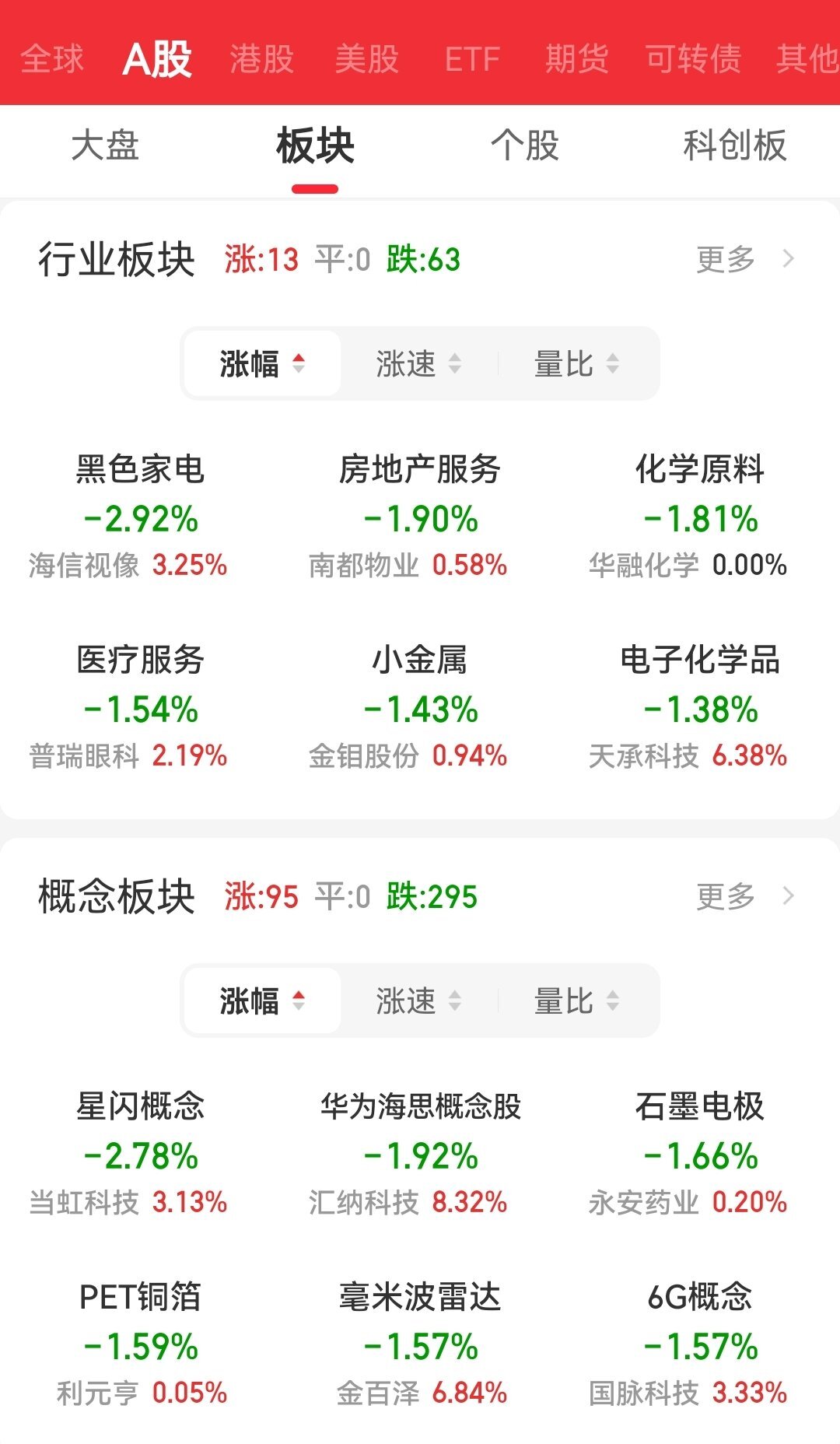Viewport: 840px width, 1444px height.
Task: Sort 行业板块 by 量比
Action: coord(576,363)
